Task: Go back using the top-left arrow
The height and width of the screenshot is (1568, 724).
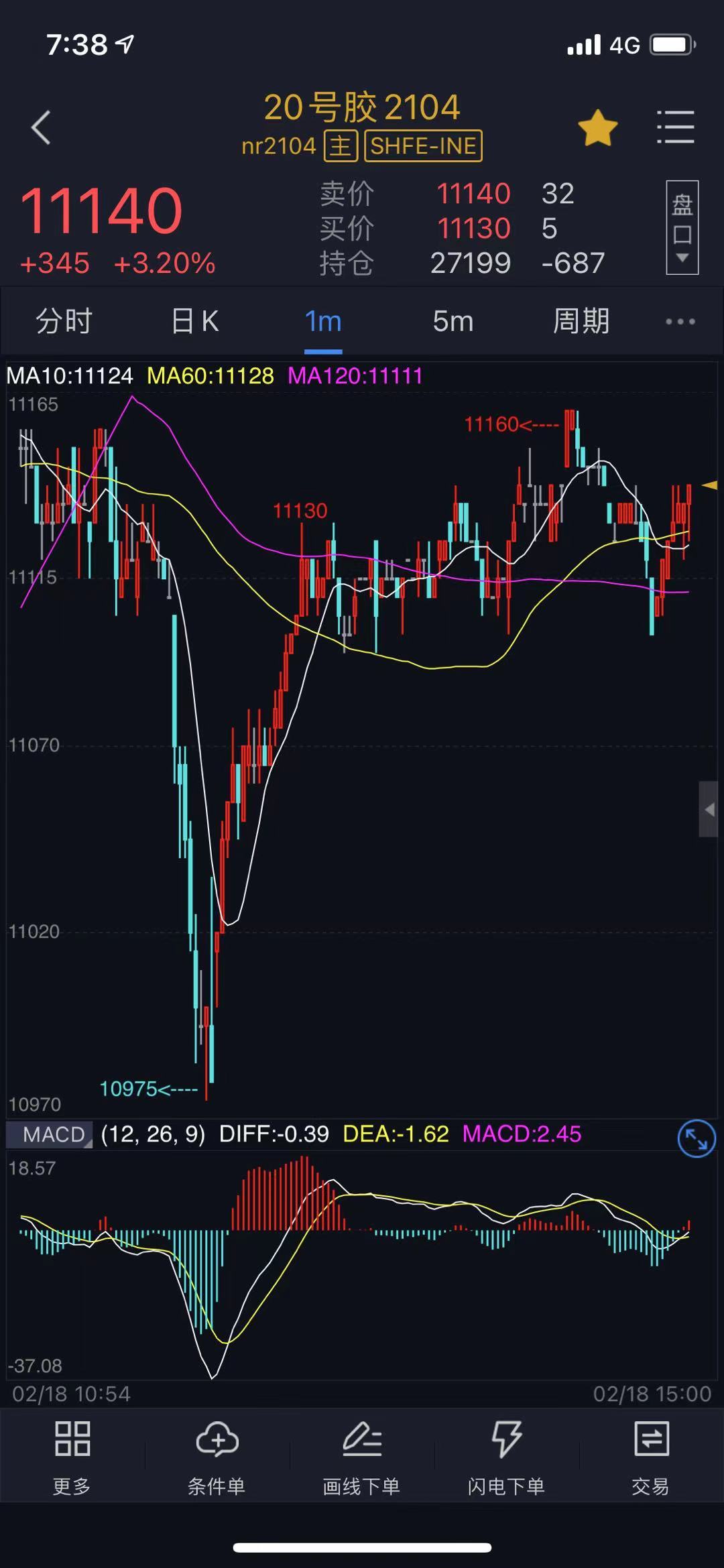Action: [41, 127]
